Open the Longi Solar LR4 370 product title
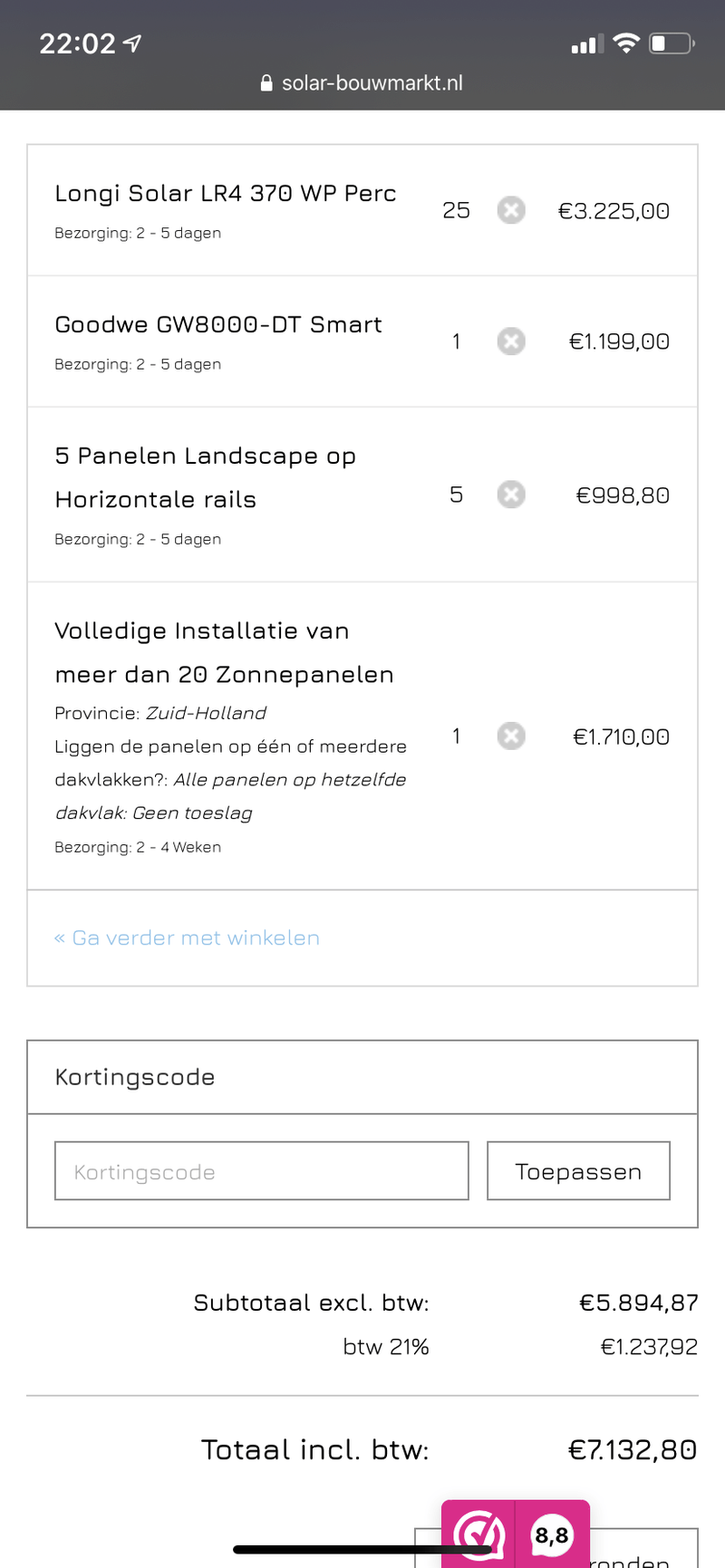This screenshot has width=725, height=1568. pos(225,193)
